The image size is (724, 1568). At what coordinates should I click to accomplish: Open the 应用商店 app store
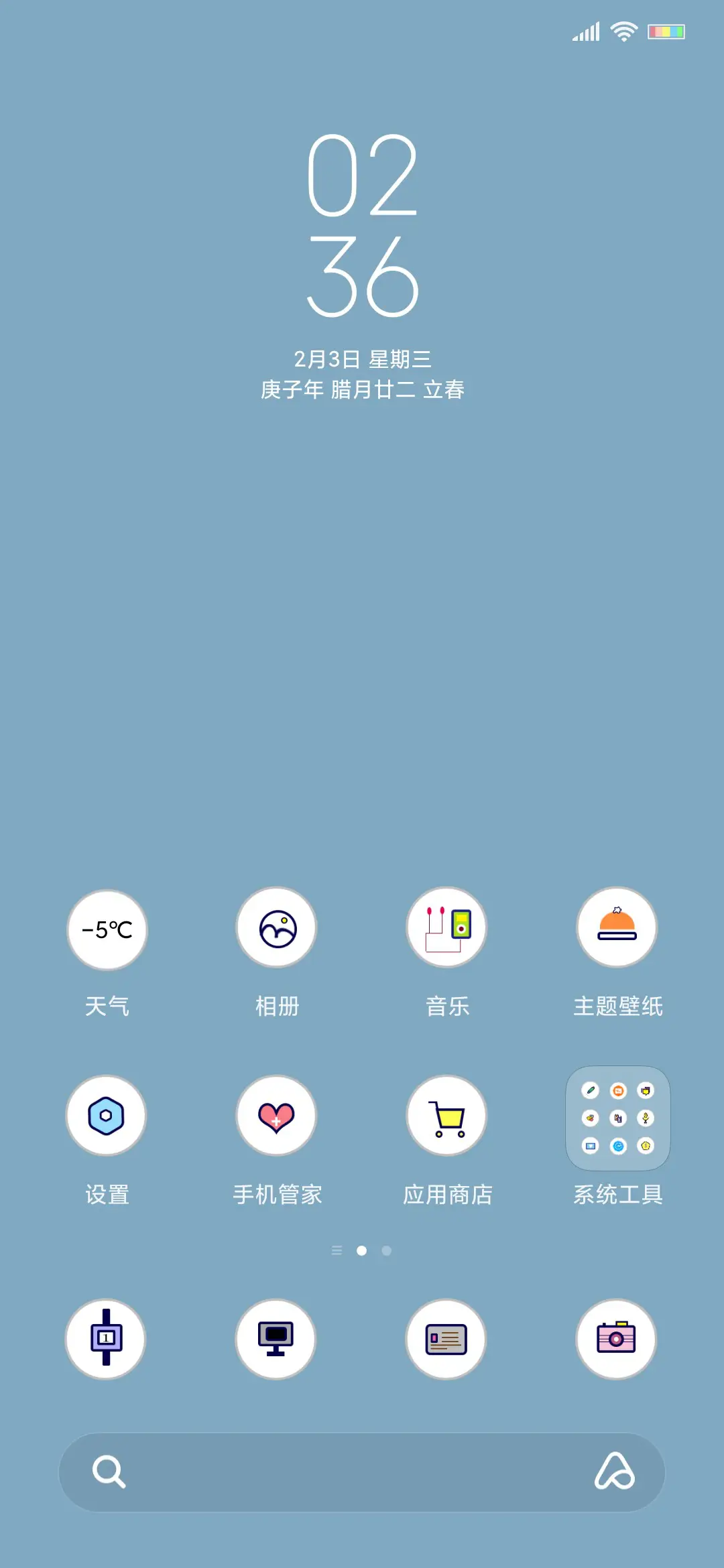coord(446,1116)
